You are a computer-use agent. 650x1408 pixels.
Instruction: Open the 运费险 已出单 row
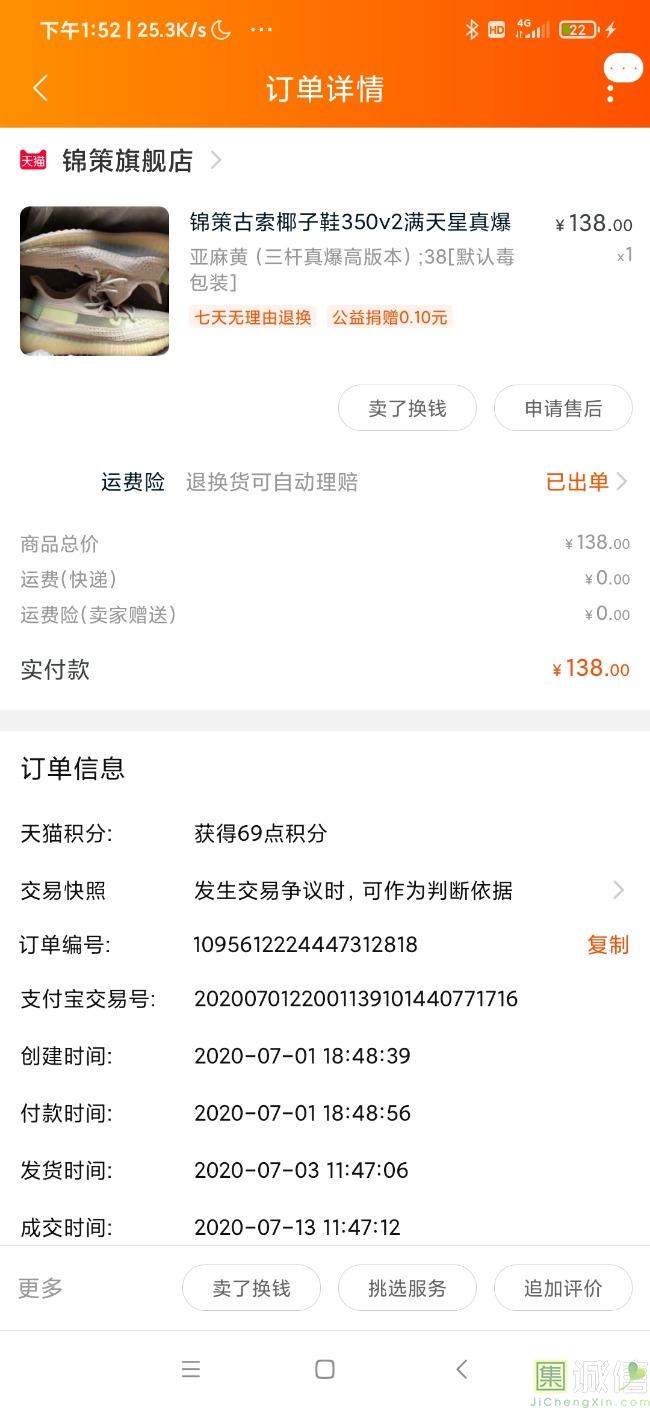[586, 482]
